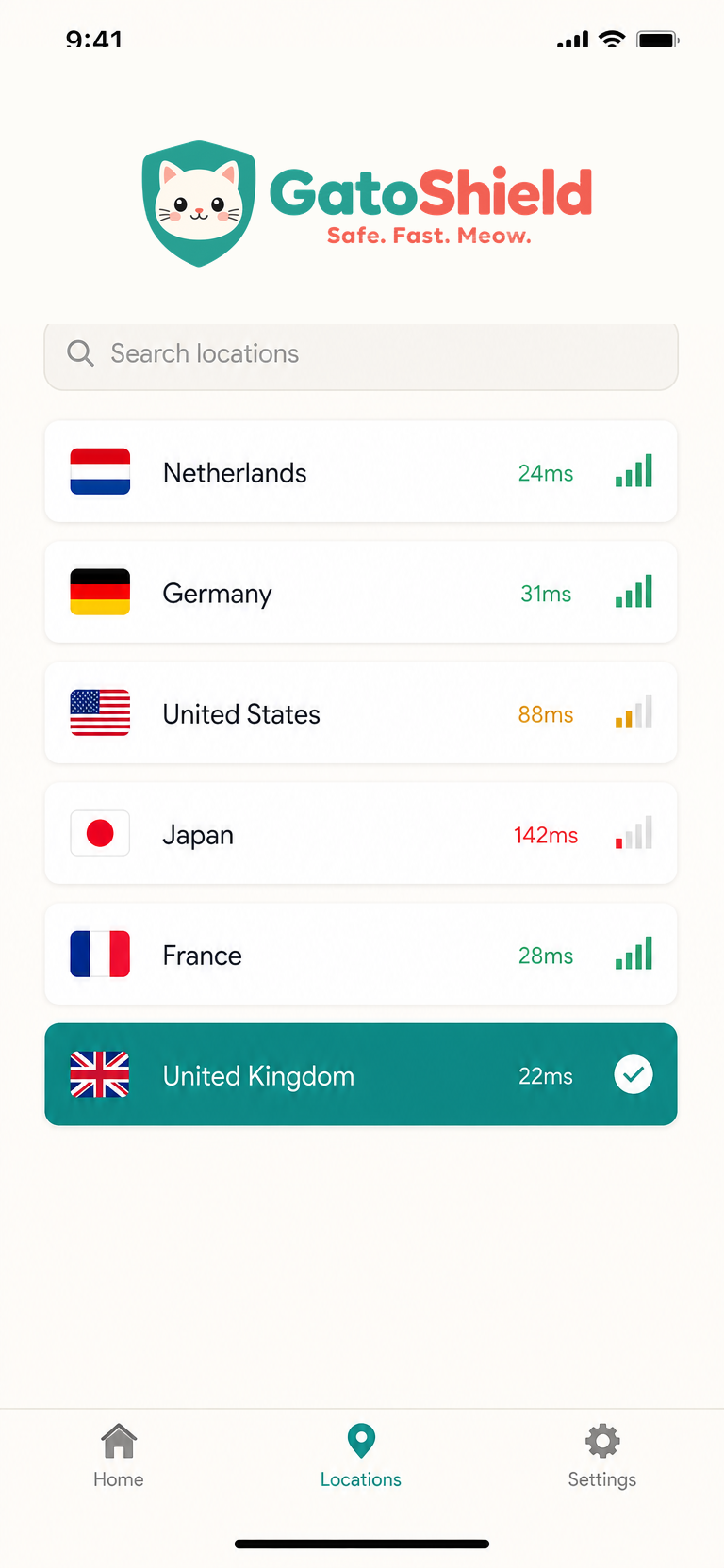
Task: Choose the Germany location
Action: [x=361, y=593]
